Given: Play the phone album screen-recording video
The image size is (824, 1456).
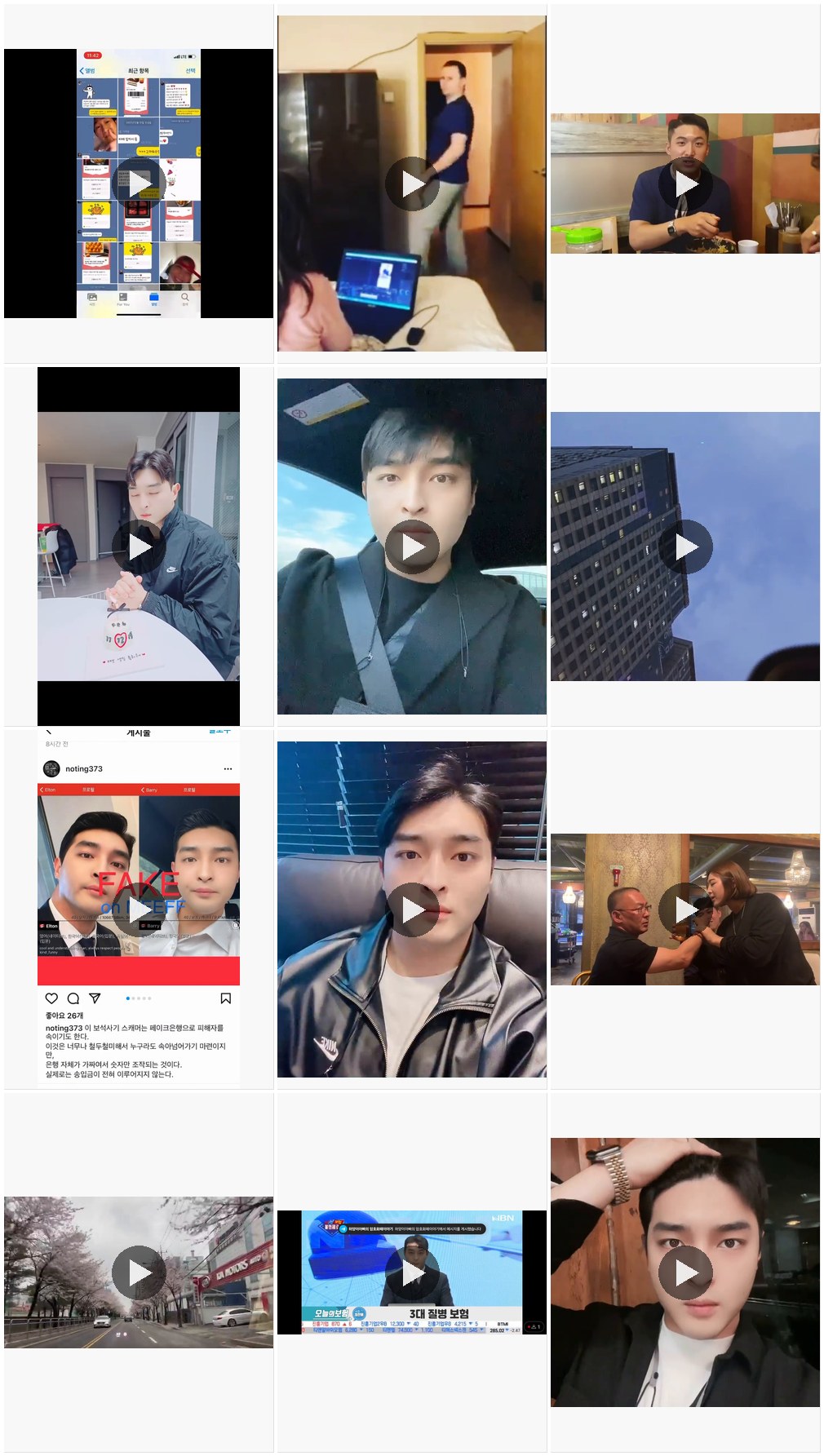Looking at the screenshot, I should pos(139,184).
